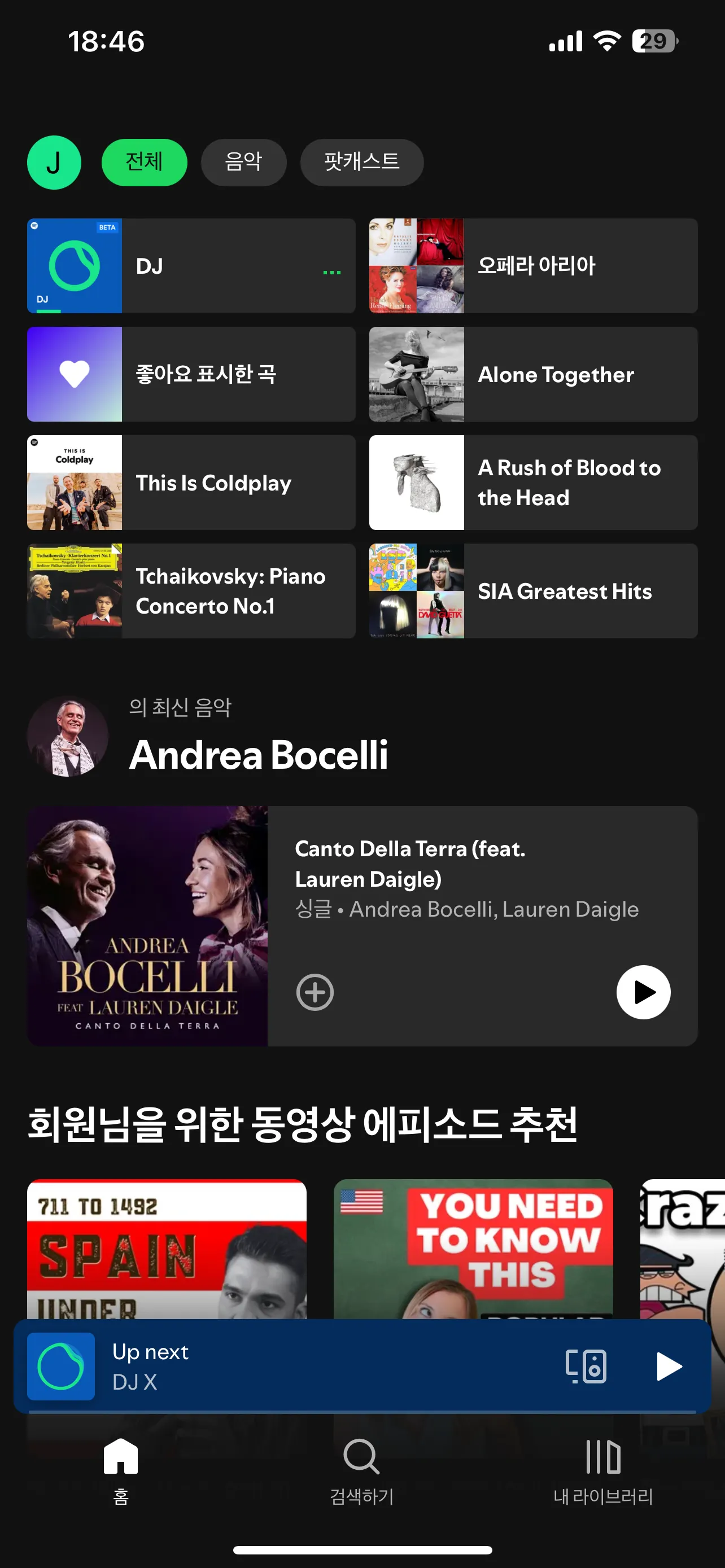Open the 오페라 아리아 playlist

click(532, 266)
